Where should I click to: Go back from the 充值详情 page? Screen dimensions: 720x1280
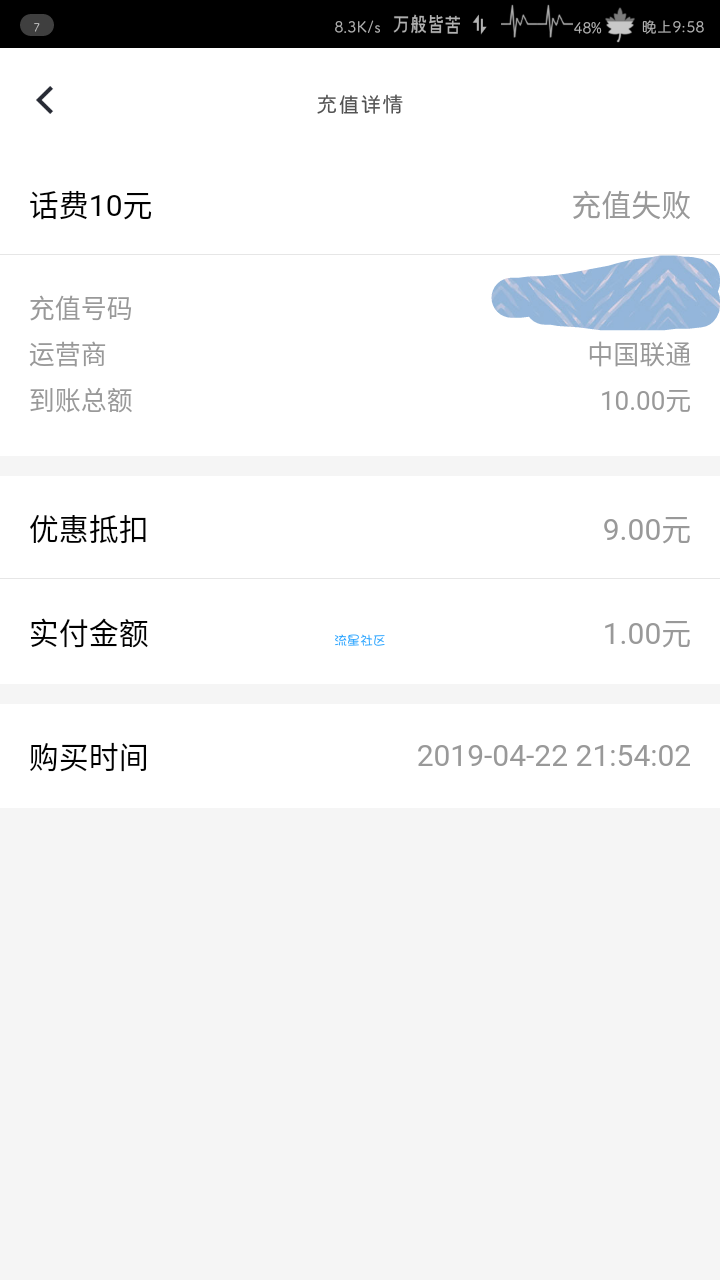[x=44, y=100]
